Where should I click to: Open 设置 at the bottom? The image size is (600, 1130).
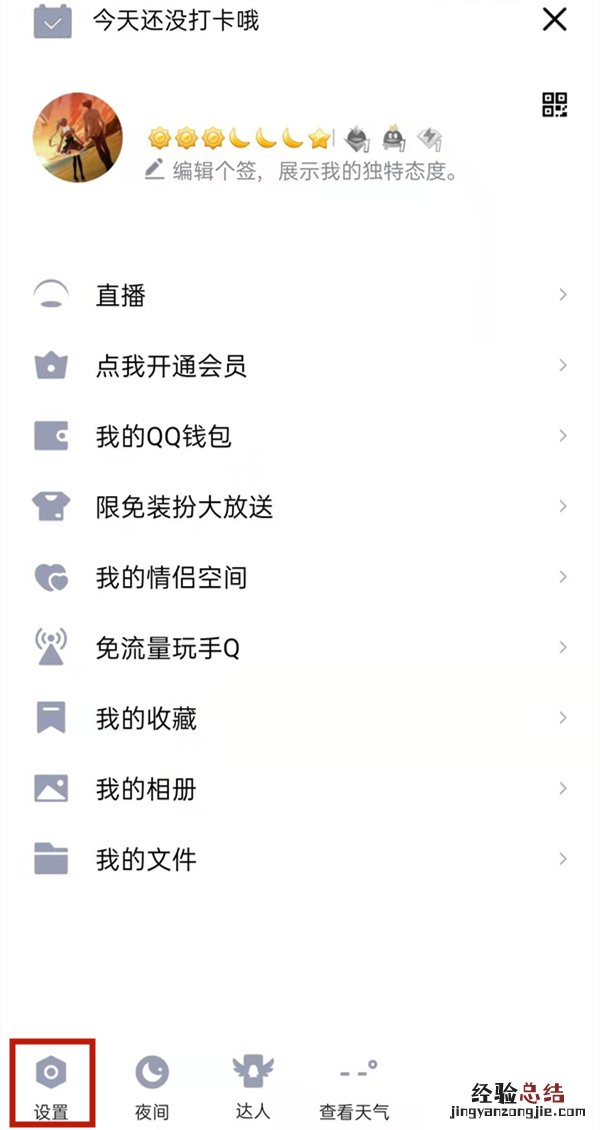tap(52, 1082)
